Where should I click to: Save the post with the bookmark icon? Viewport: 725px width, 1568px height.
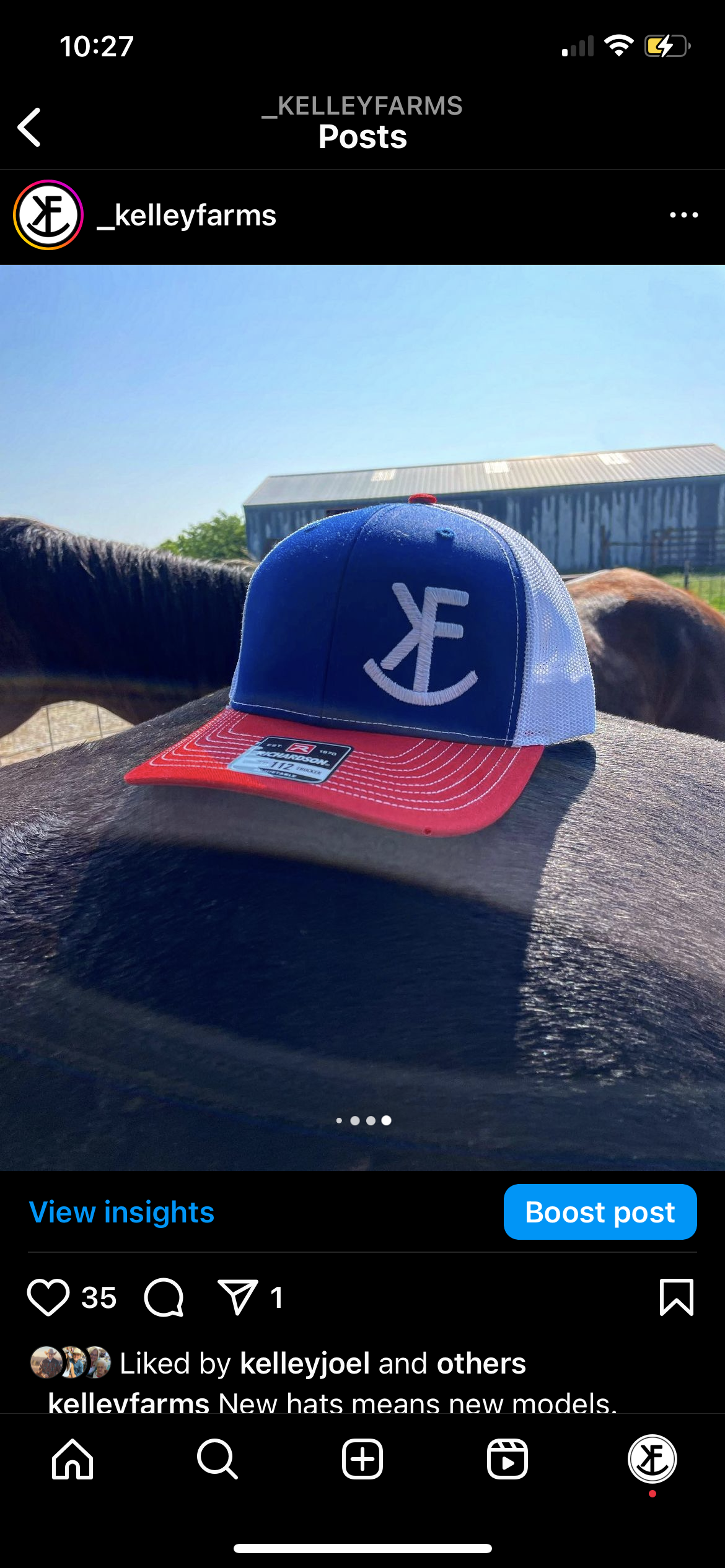[676, 1297]
